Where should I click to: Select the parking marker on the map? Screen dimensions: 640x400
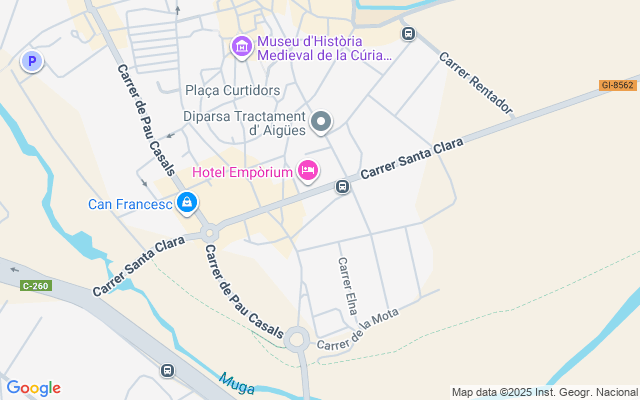(32, 62)
